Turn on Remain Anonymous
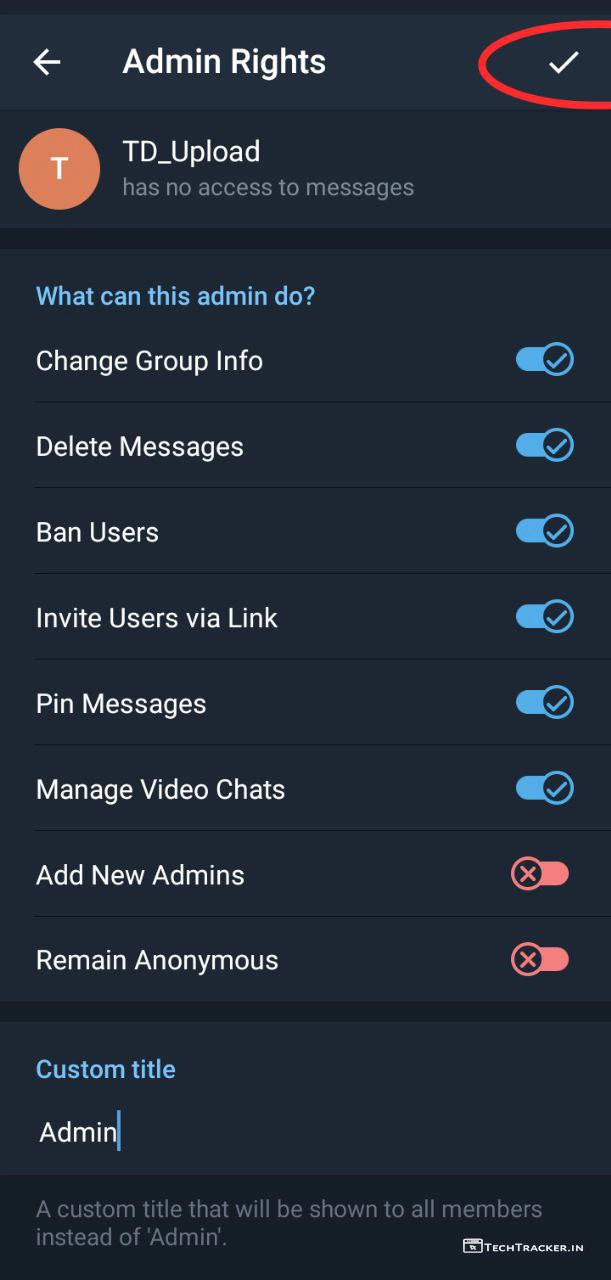This screenshot has width=611, height=1280. pos(540,960)
